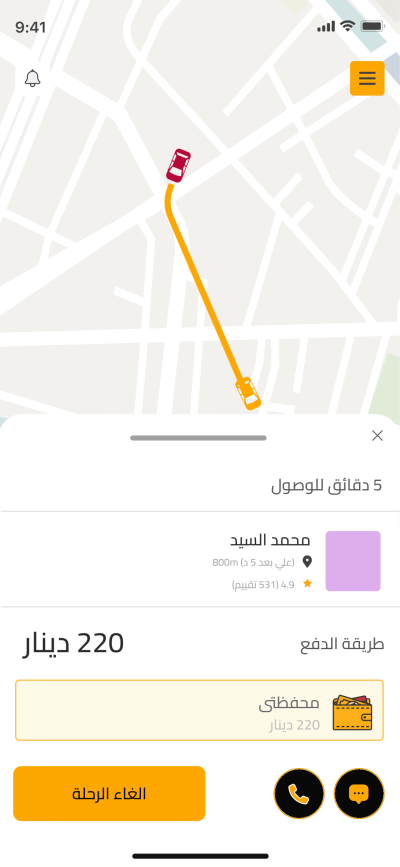The image size is (400, 867).
Task: Call the driver with the phone button
Action: pos(299,794)
